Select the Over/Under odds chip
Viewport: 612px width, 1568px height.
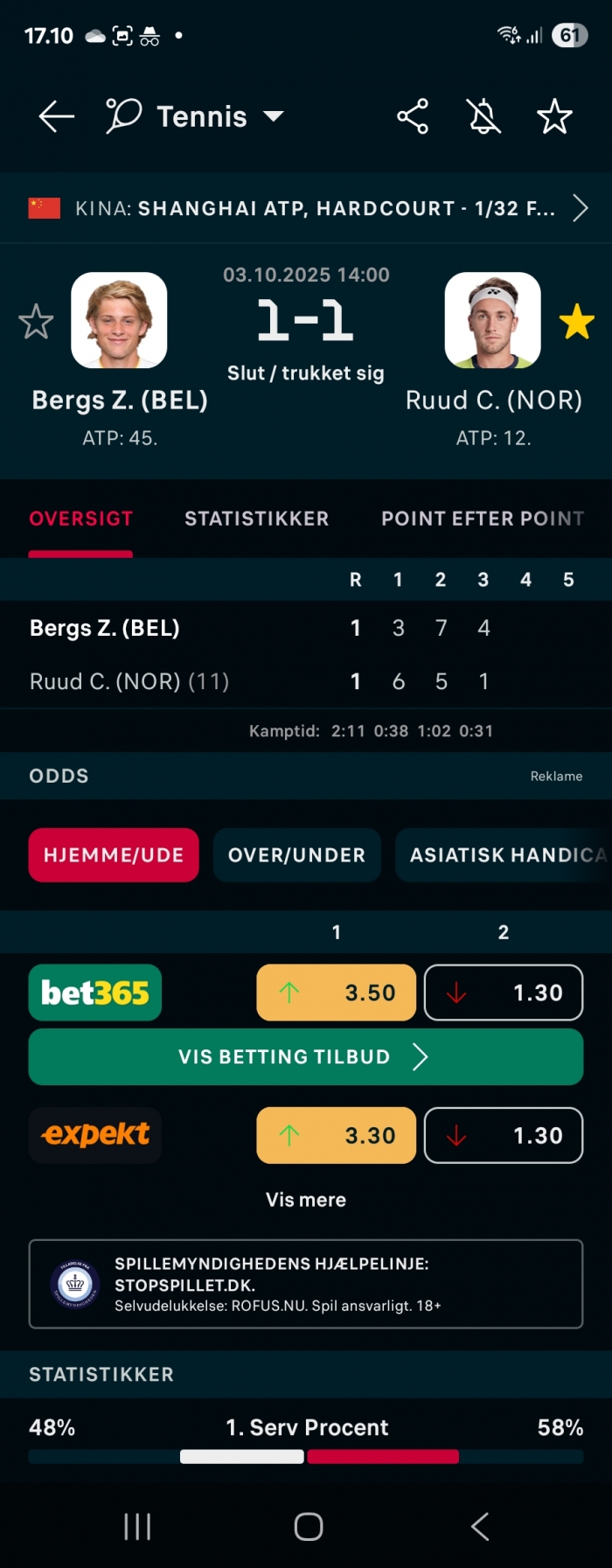pos(296,855)
